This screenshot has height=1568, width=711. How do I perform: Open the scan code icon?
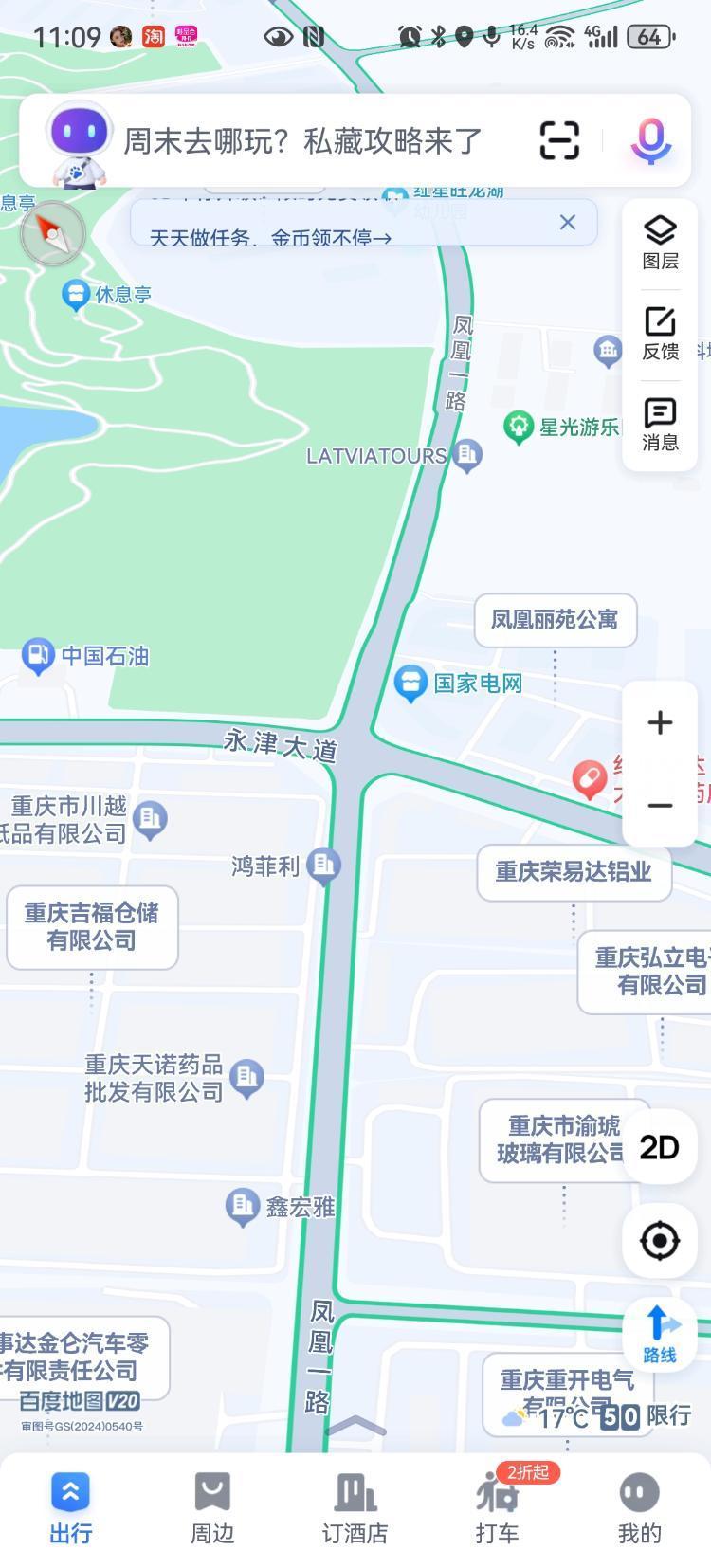559,140
